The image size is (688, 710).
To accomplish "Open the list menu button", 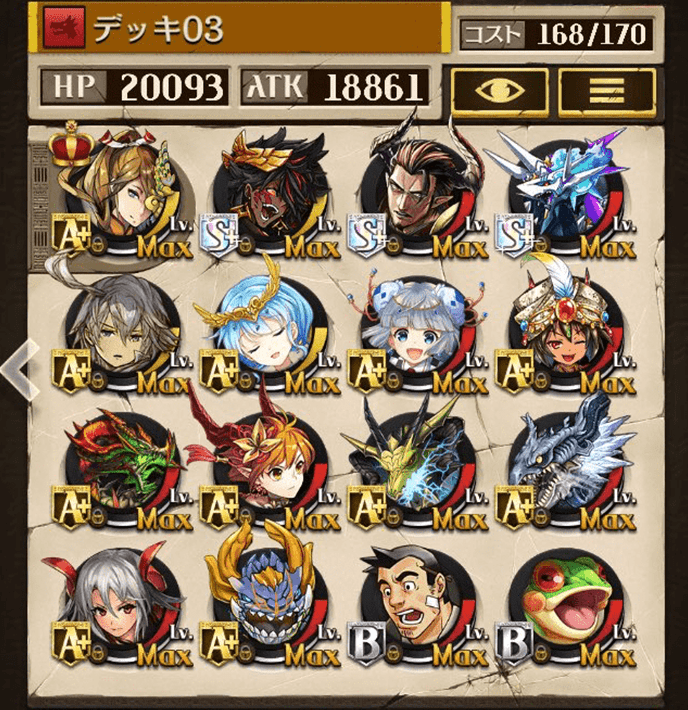I will (x=606, y=91).
